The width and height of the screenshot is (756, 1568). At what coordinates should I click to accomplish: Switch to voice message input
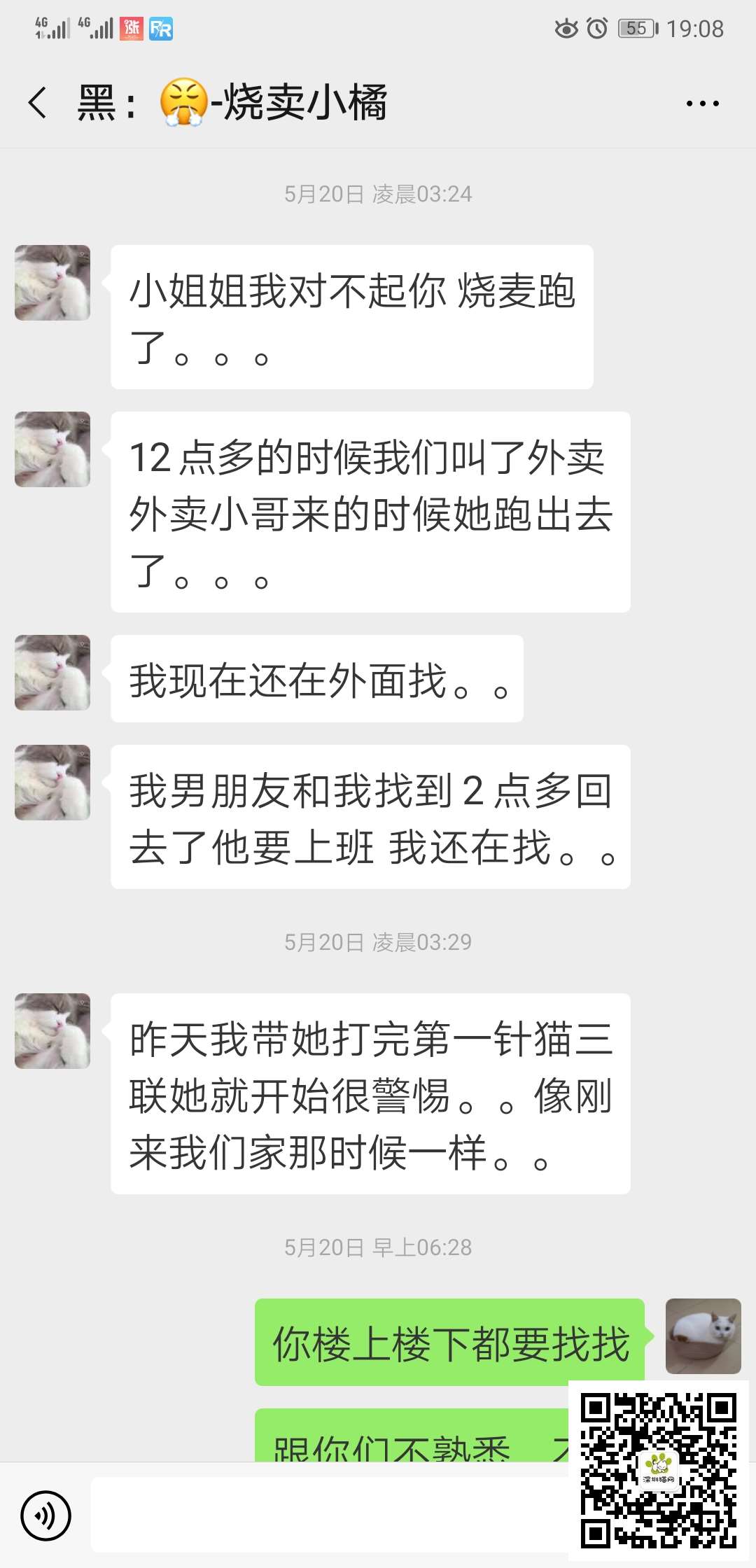coord(45,1515)
